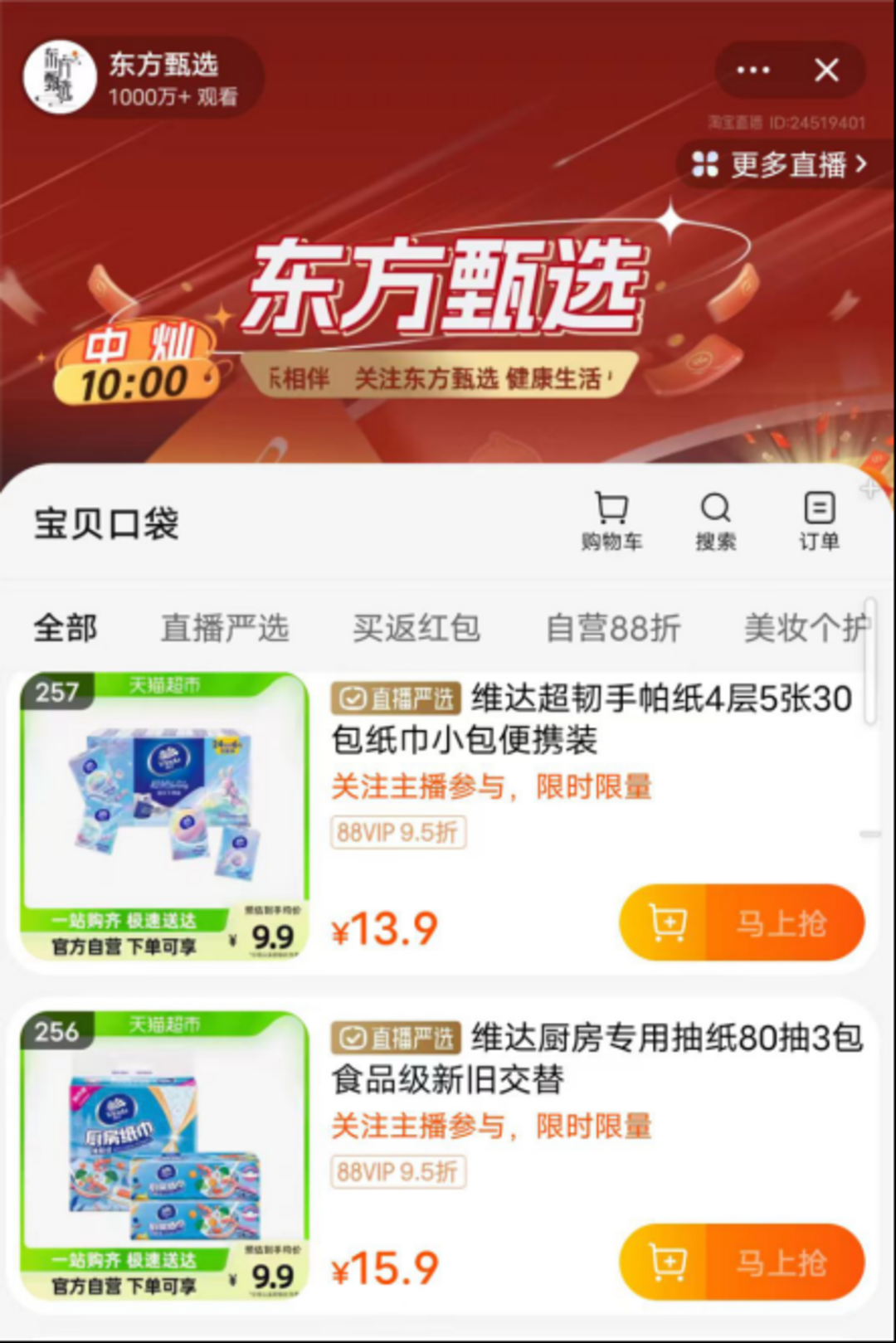Add 维达超韧手帕纸 to the cart
The width and height of the screenshot is (896, 1343).
(x=665, y=922)
